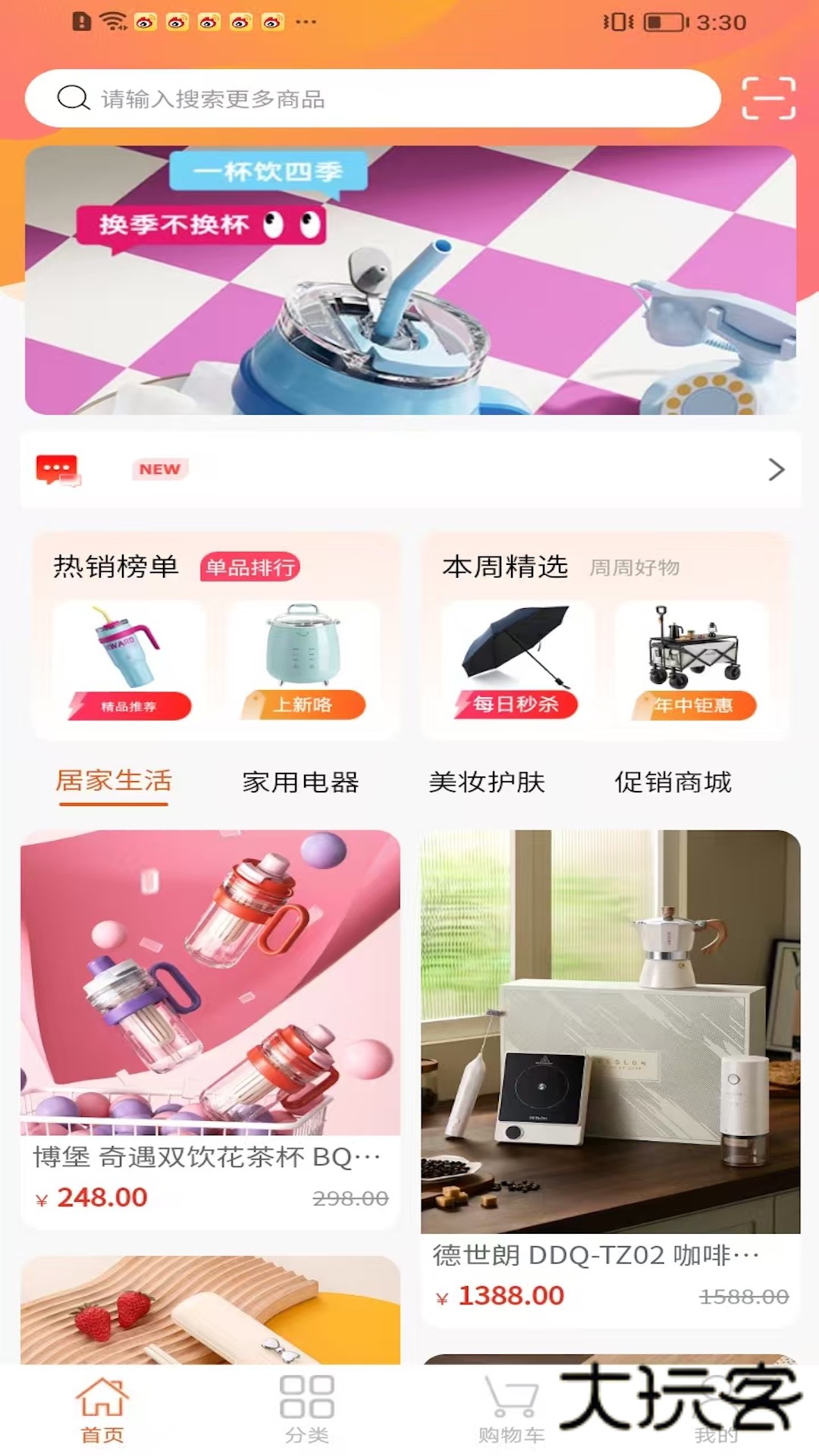Click the 每日秒杀 daily flash sale badge
Viewport: 819px width, 1456px height.
(513, 704)
